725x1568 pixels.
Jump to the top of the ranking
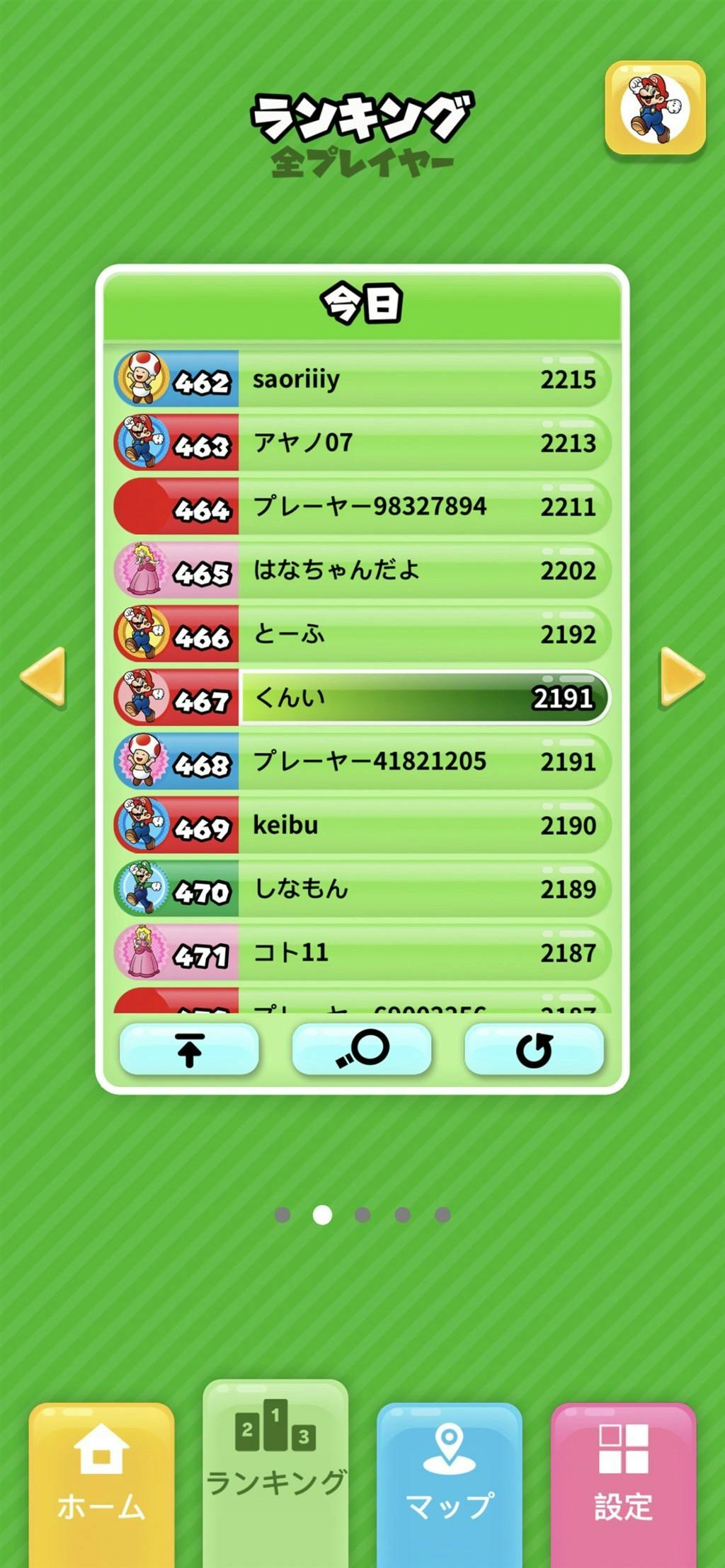click(189, 1049)
